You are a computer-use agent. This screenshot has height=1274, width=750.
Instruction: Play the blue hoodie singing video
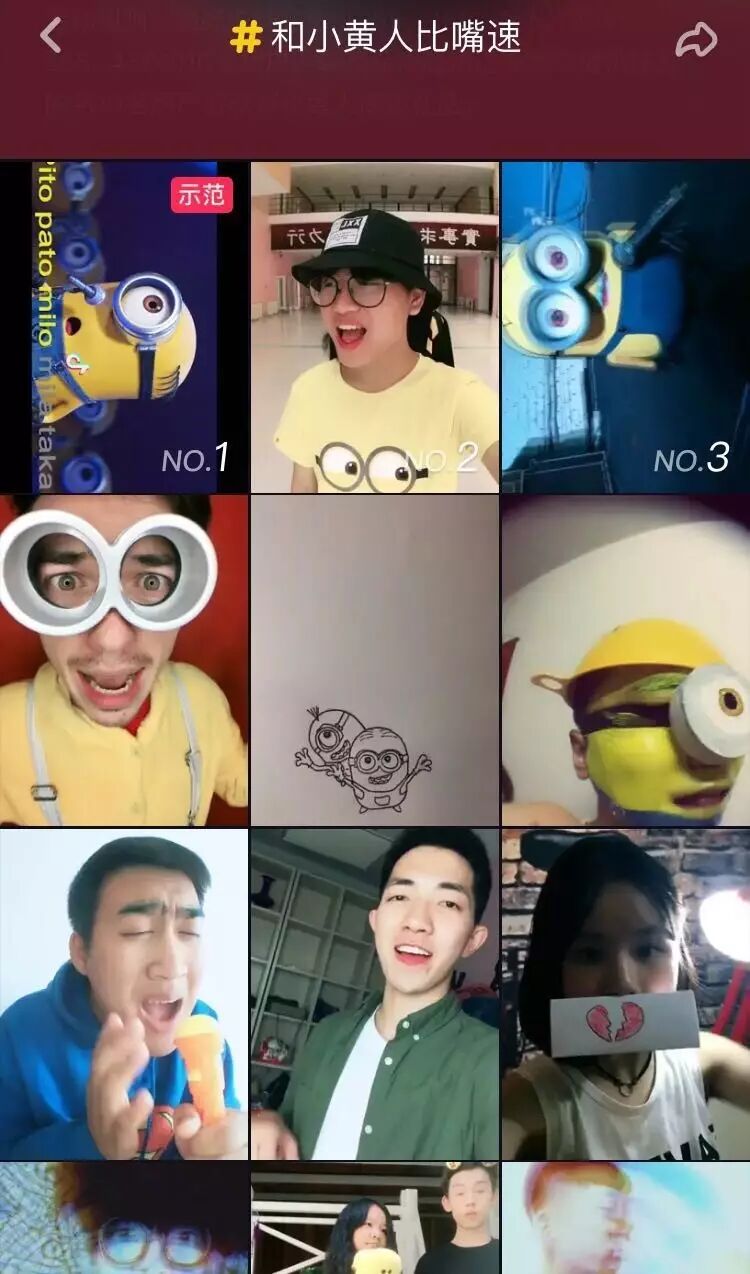tap(124, 994)
